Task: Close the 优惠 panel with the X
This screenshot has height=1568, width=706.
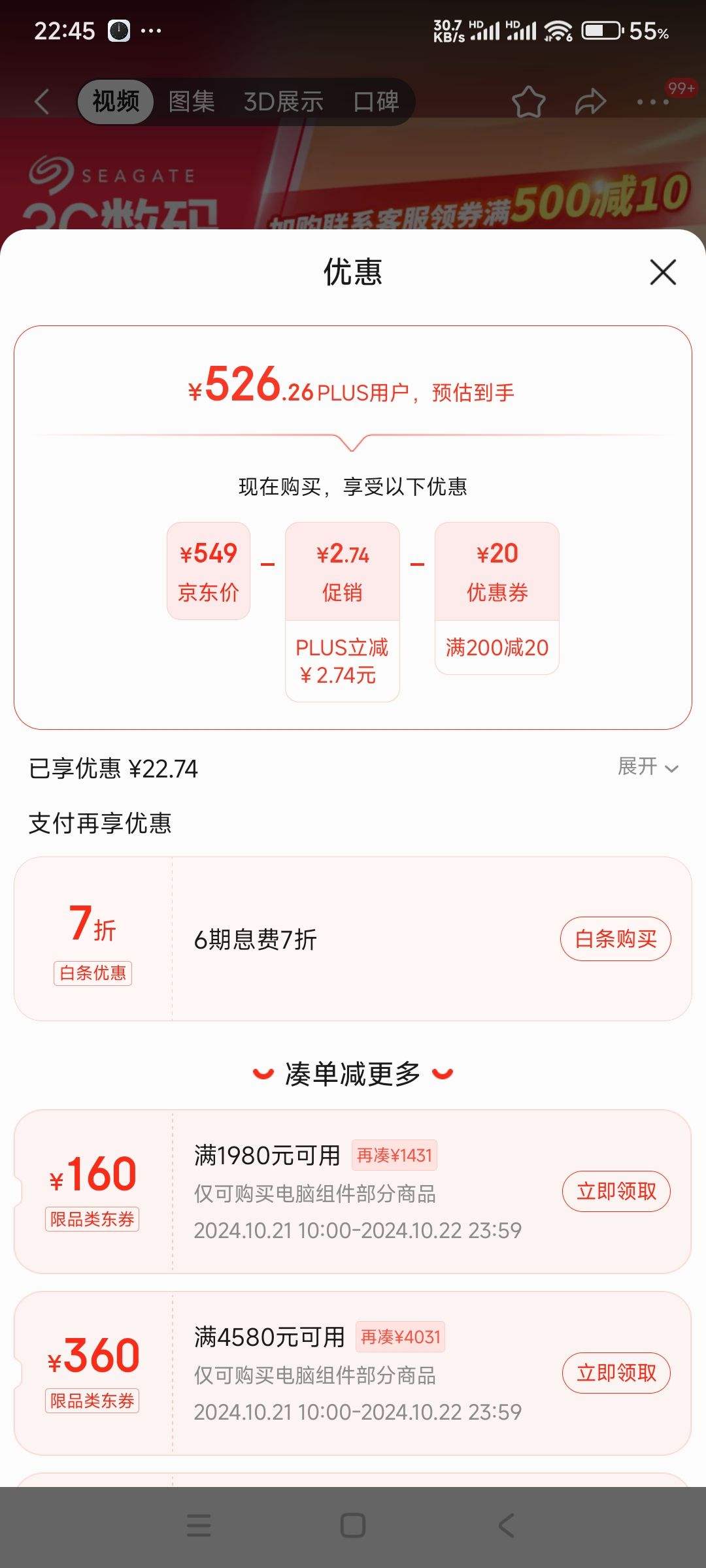Action: [662, 272]
